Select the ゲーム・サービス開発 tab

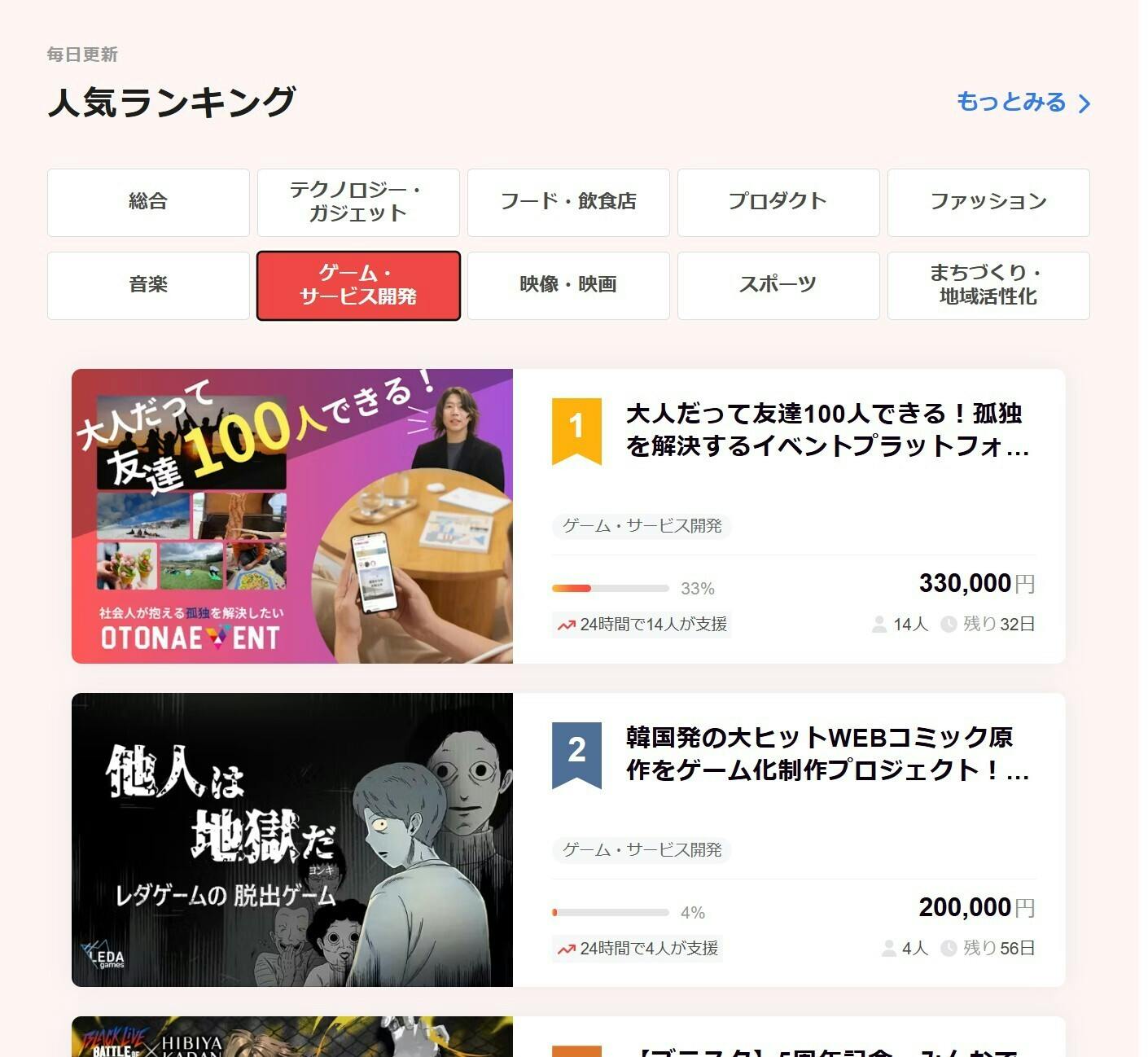pos(358,285)
